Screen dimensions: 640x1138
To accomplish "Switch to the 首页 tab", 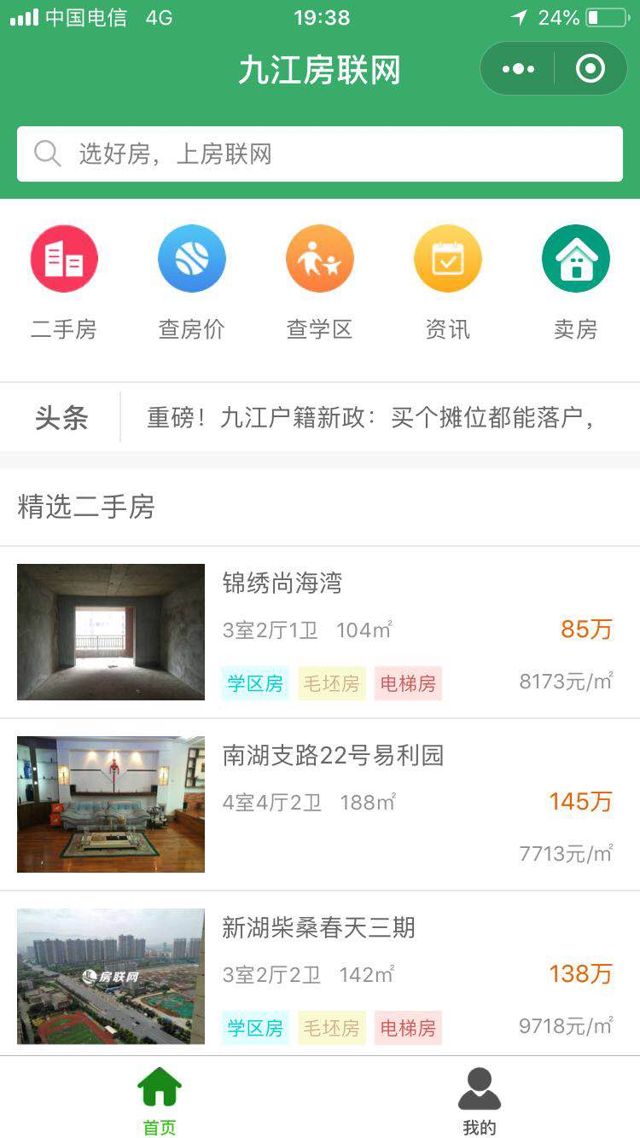I will [160, 1099].
